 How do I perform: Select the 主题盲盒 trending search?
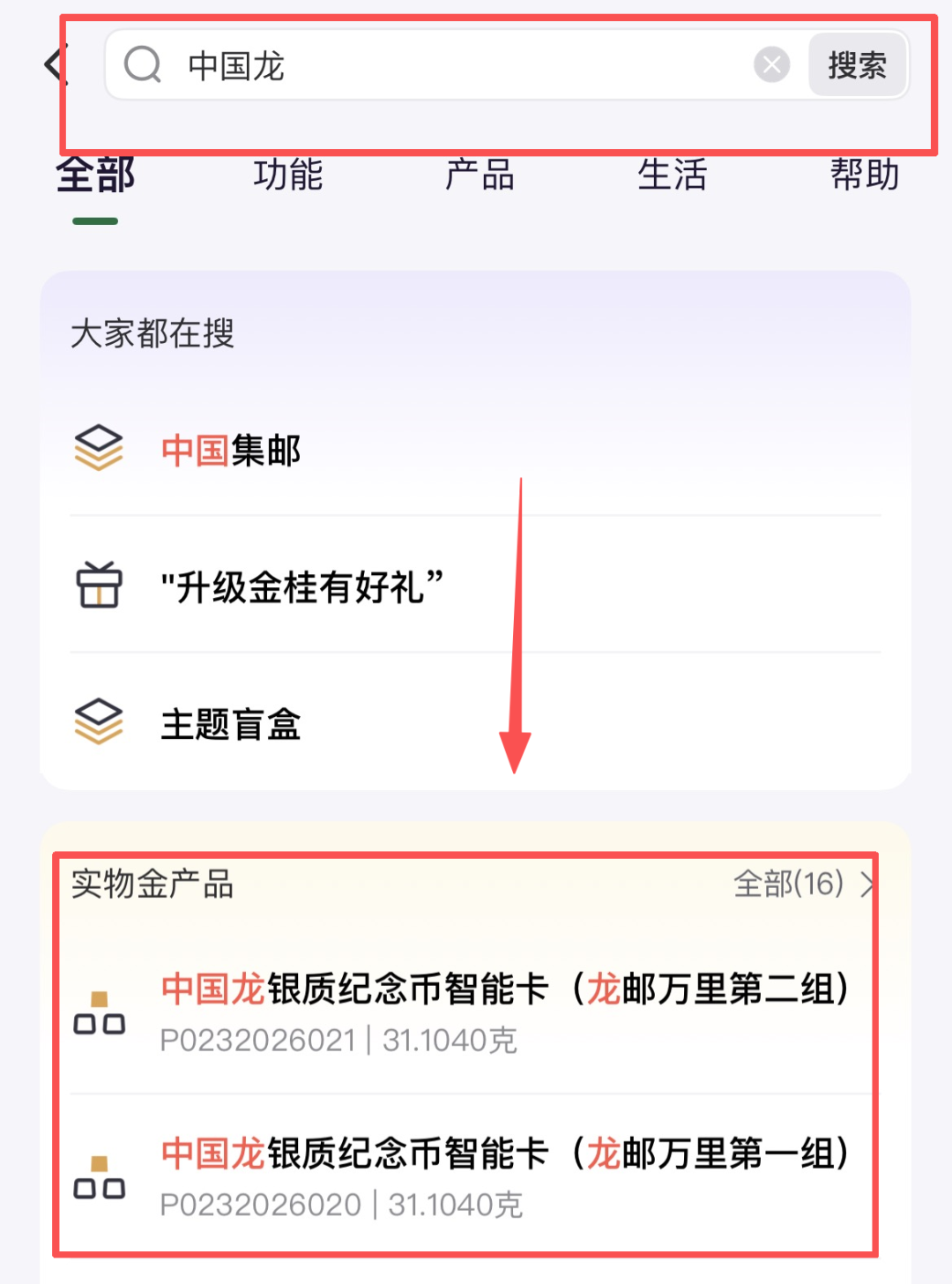pyautogui.click(x=231, y=724)
